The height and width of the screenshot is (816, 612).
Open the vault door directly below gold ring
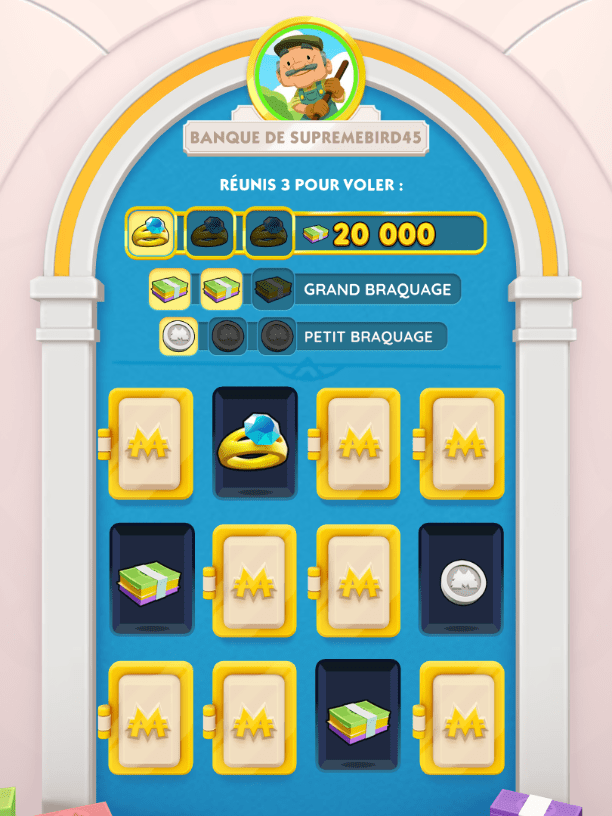pos(254,580)
